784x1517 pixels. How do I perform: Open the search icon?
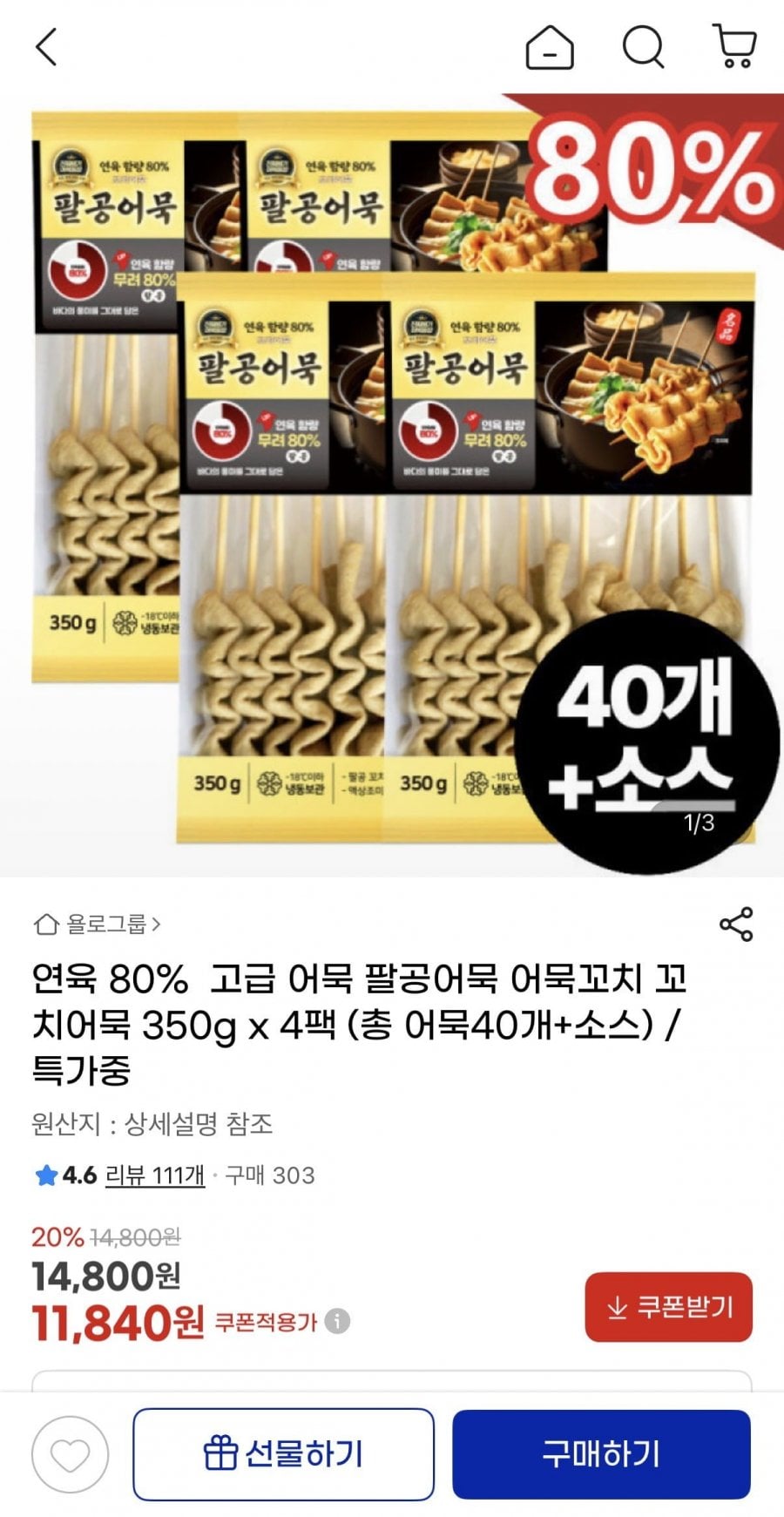[x=643, y=47]
